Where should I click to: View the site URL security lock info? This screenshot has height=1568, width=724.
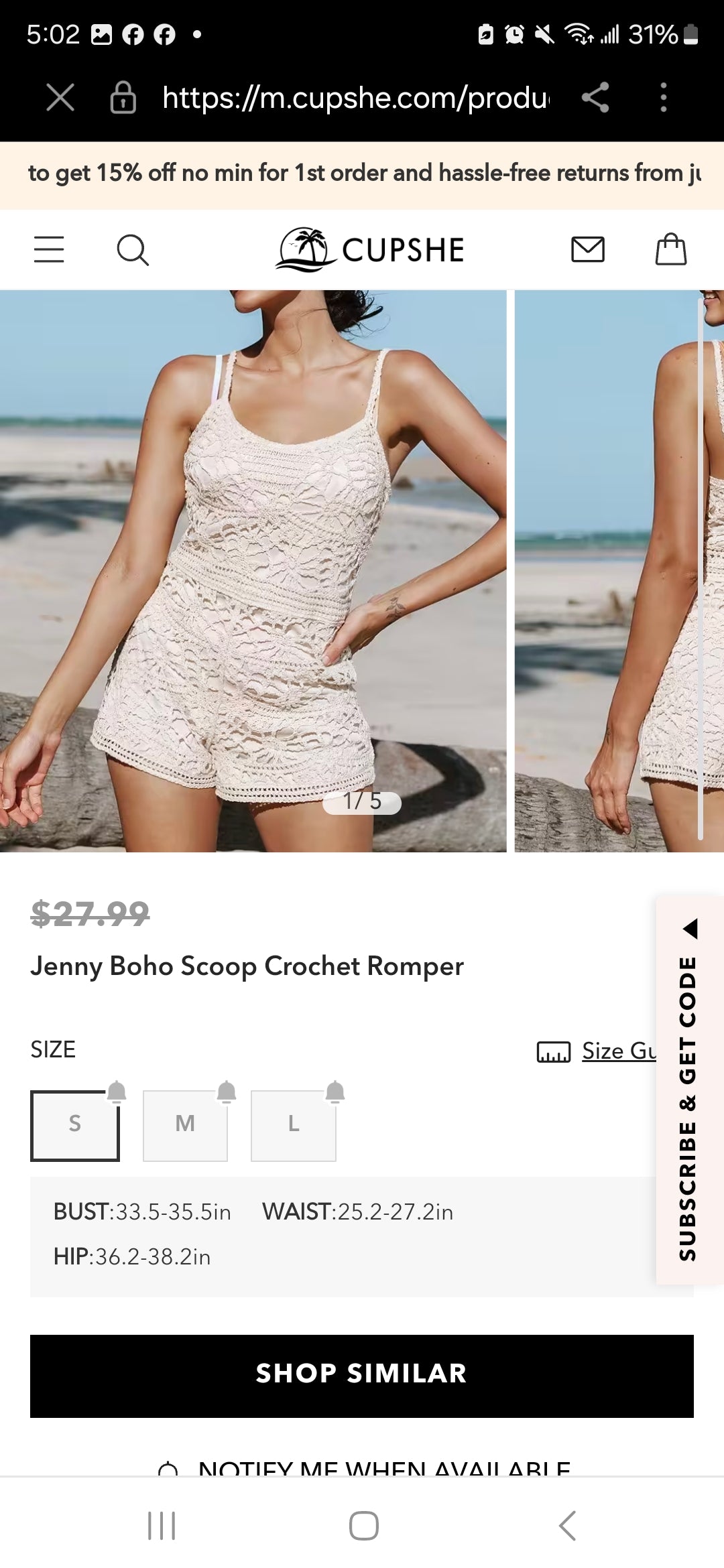click(x=123, y=98)
